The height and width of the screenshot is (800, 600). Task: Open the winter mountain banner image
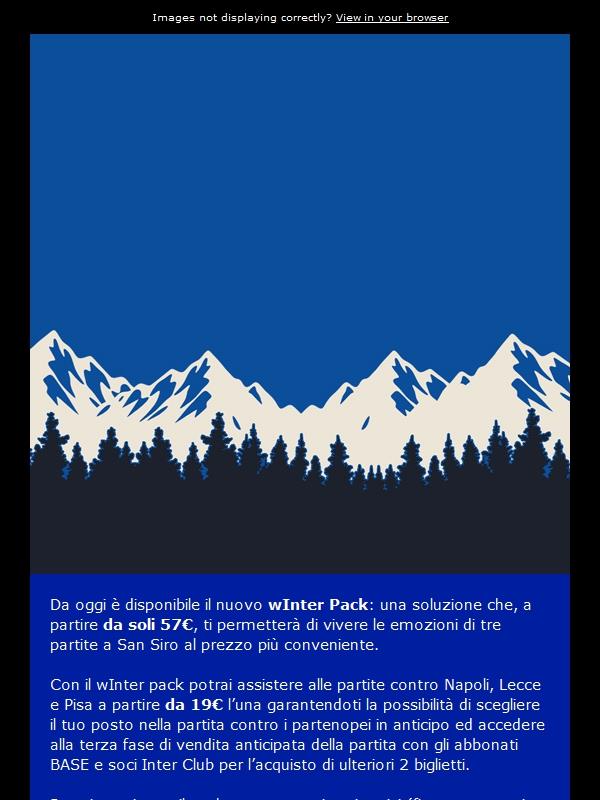[300, 304]
